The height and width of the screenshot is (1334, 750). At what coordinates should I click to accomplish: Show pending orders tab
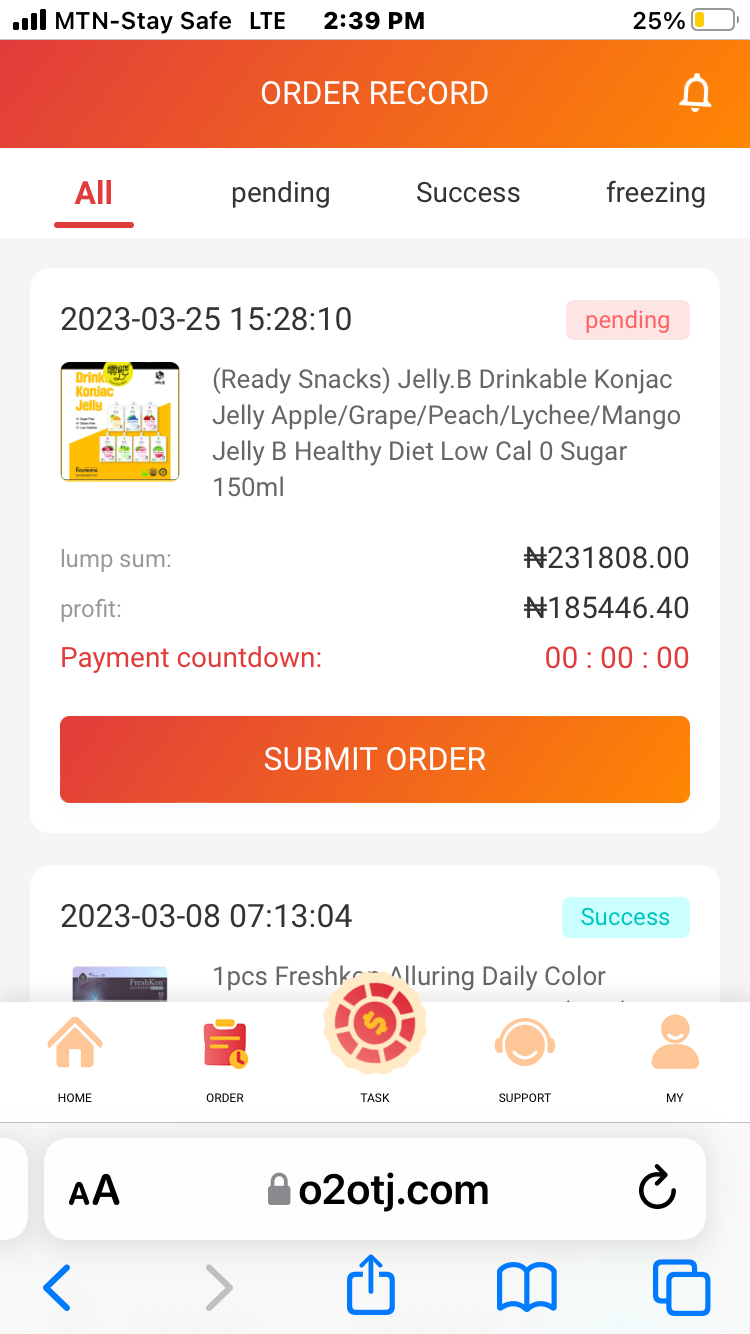click(x=280, y=193)
